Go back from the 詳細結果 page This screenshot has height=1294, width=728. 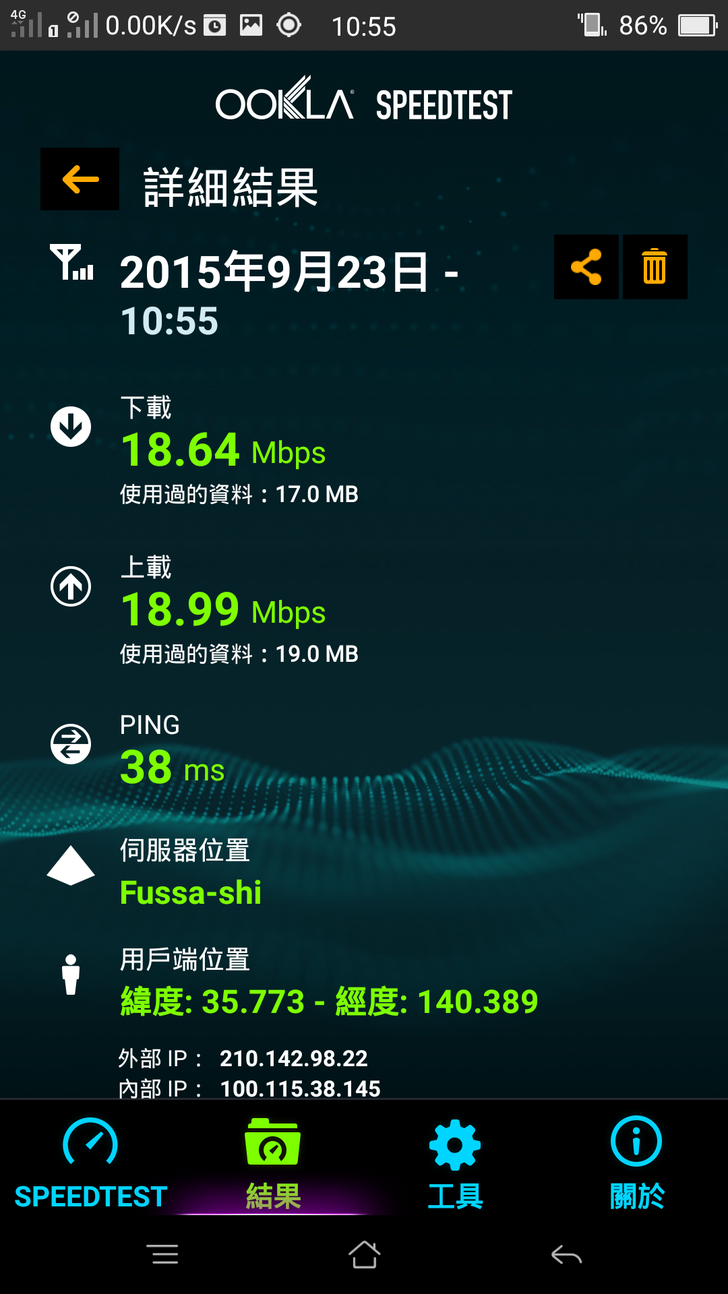click(x=80, y=180)
